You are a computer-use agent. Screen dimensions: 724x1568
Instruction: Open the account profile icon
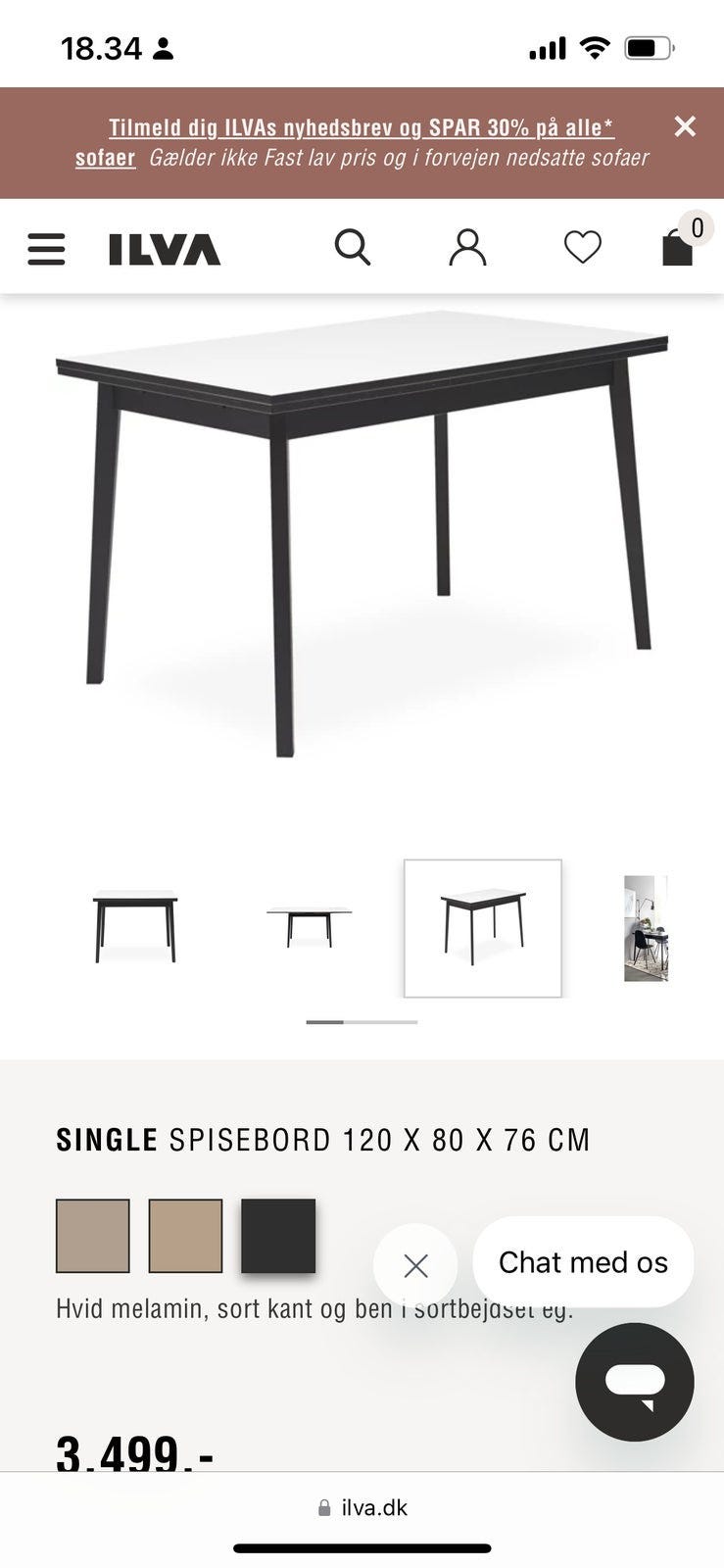pos(467,248)
